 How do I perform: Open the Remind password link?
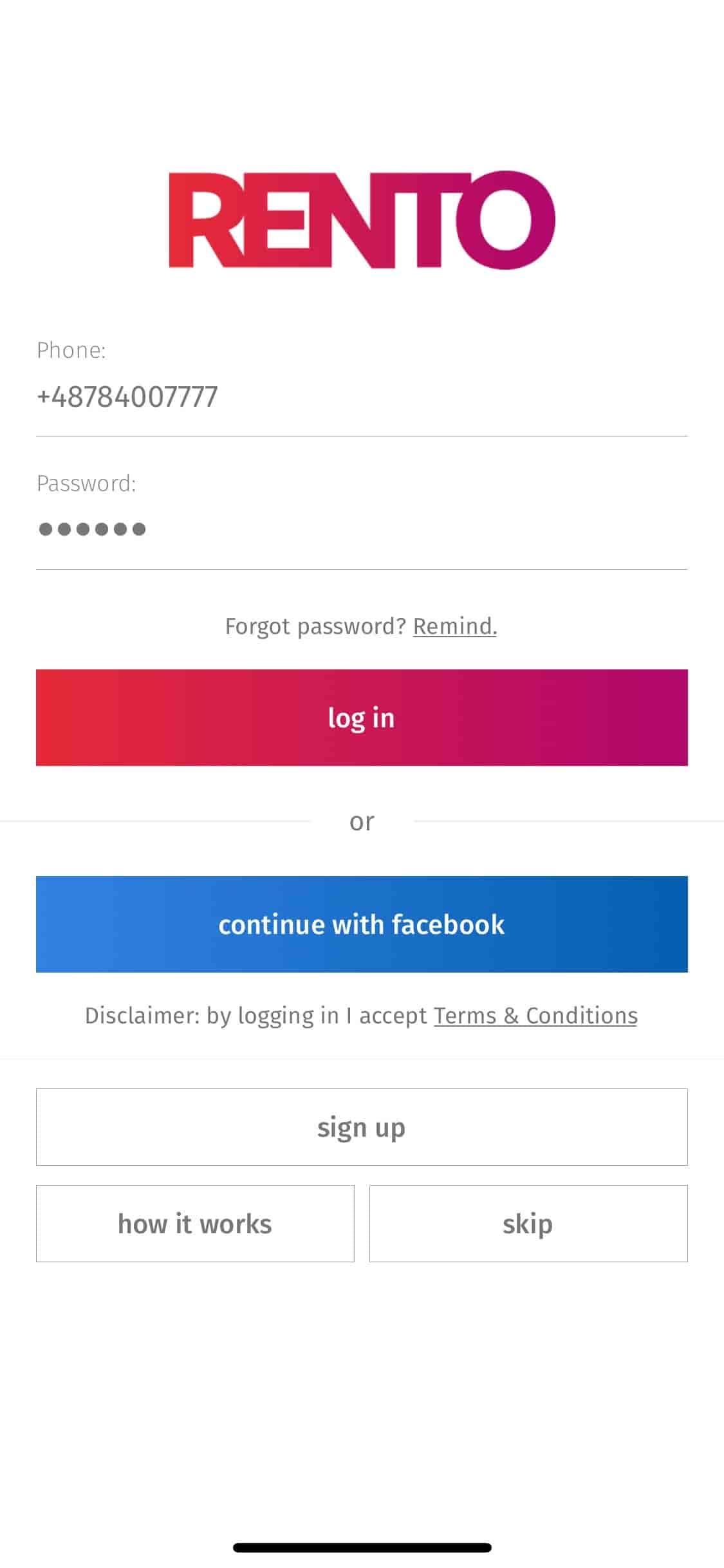455,626
